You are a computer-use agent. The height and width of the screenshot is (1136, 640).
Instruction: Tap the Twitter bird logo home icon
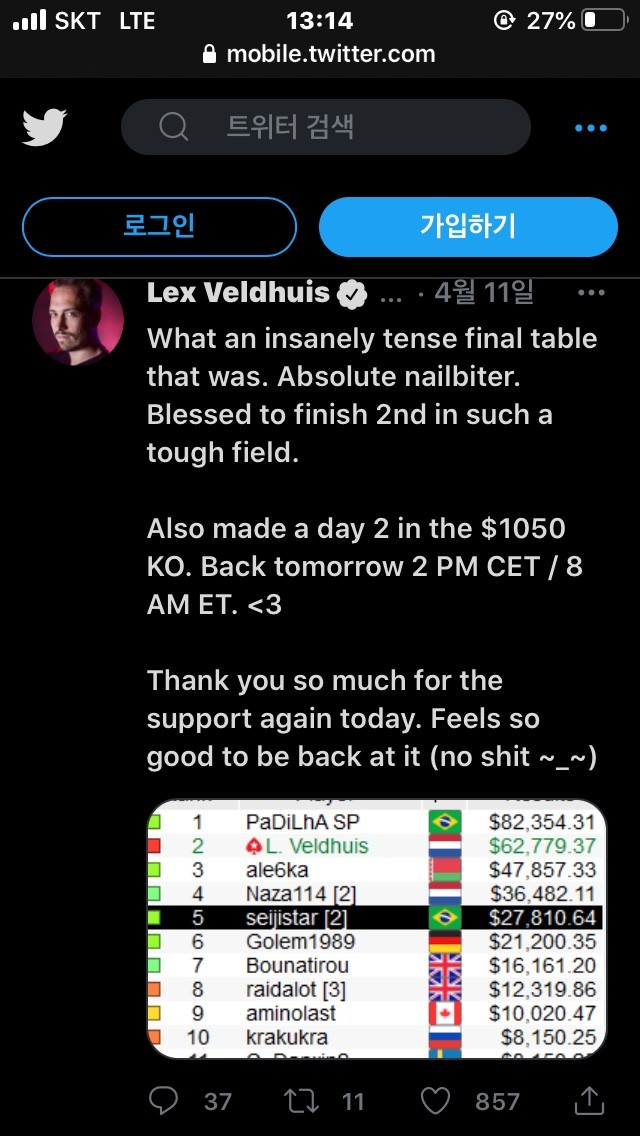(44, 127)
